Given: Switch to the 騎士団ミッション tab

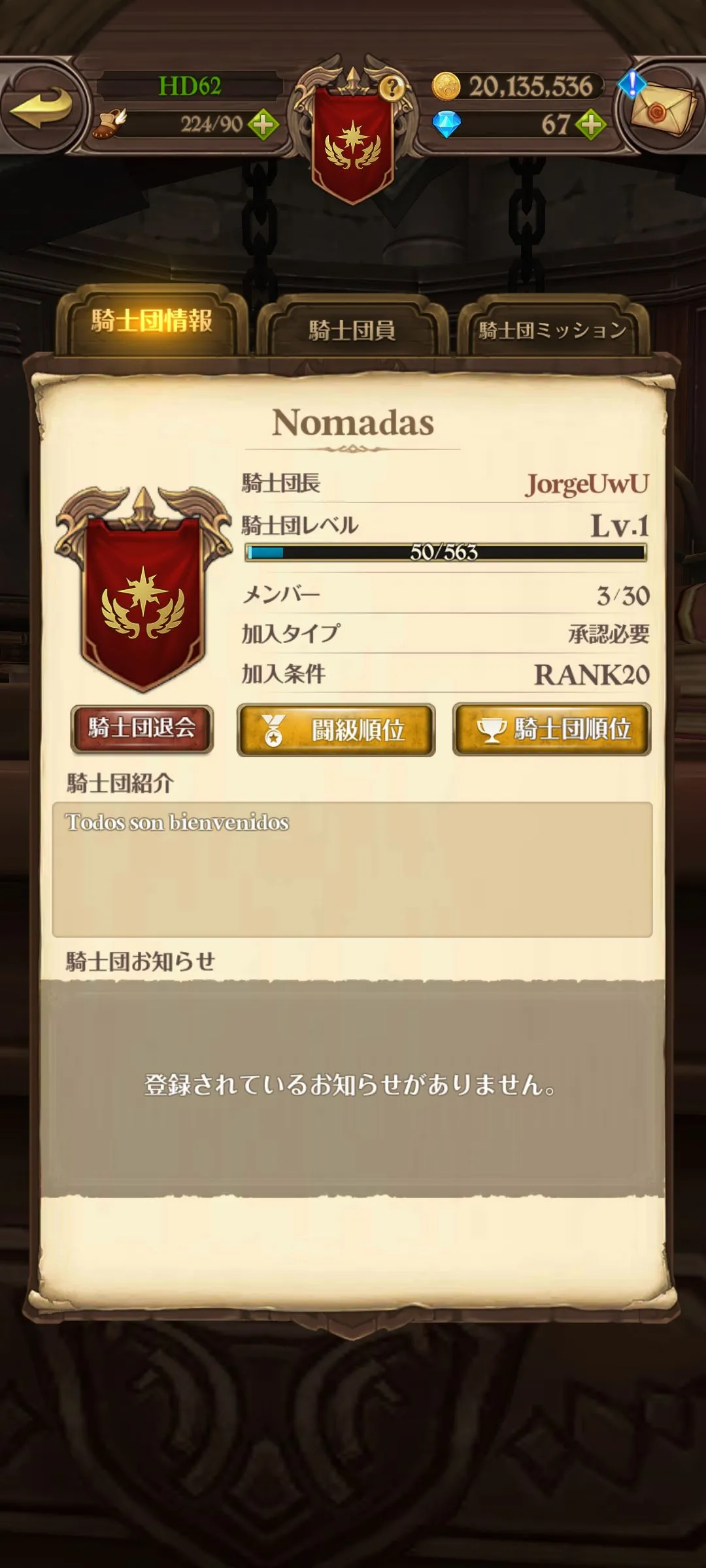Looking at the screenshot, I should (553, 330).
